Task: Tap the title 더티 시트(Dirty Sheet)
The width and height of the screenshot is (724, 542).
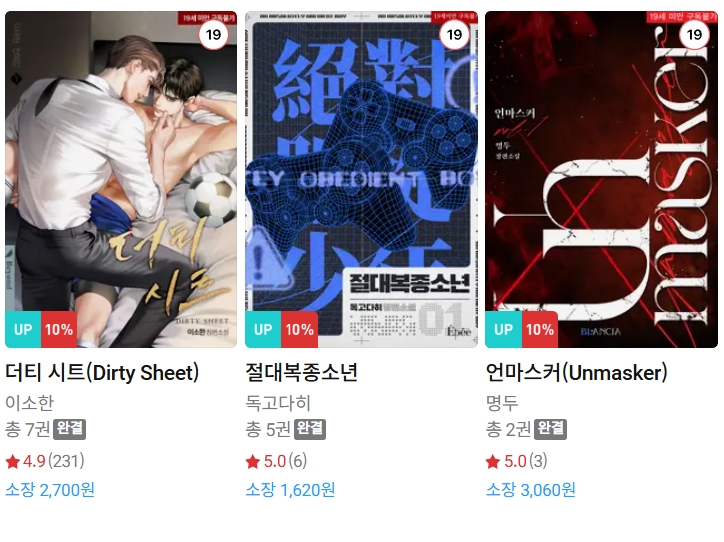Action: pos(102,373)
